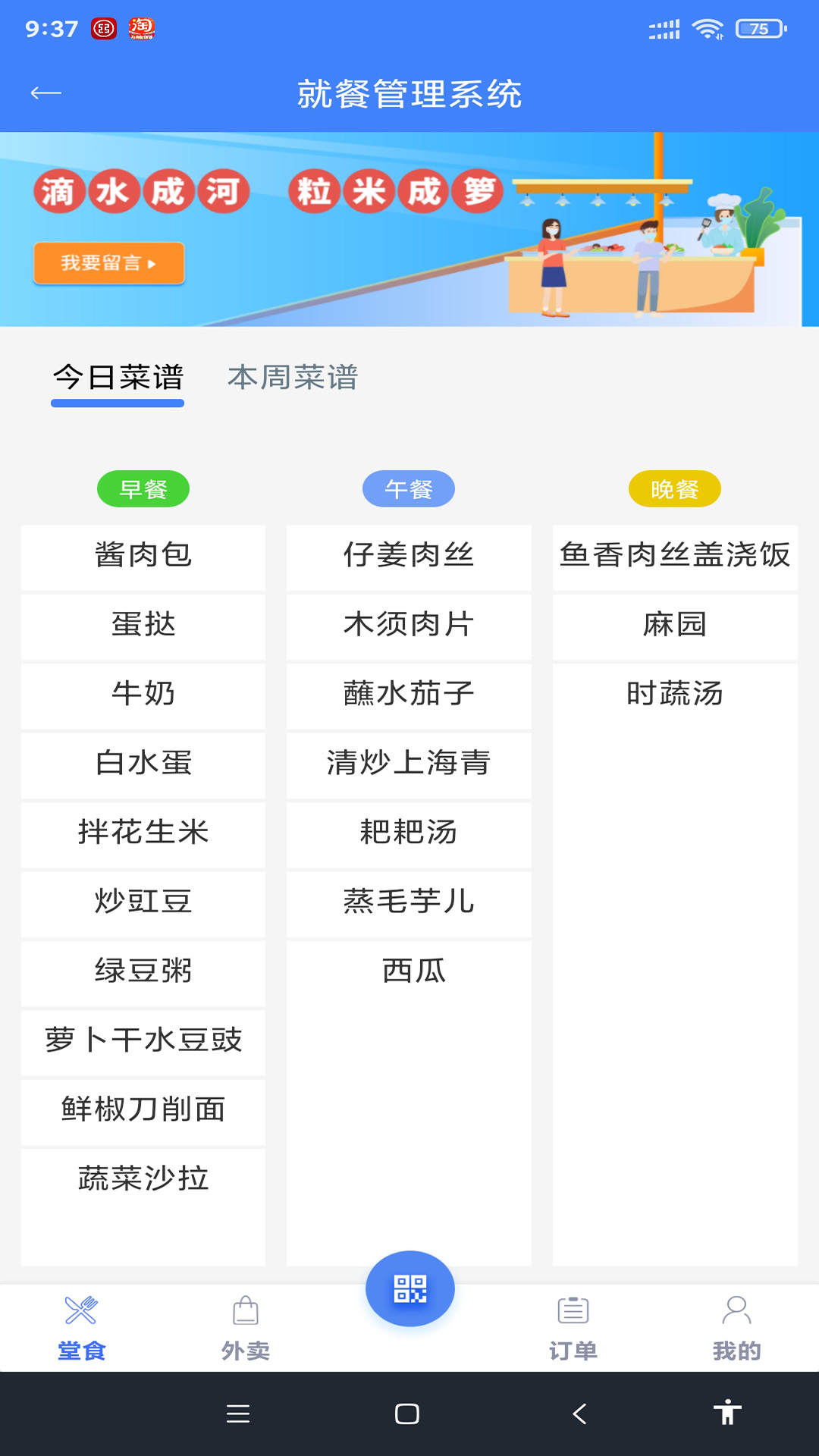Tap the system back button
819x1456 pixels.
click(x=579, y=1414)
